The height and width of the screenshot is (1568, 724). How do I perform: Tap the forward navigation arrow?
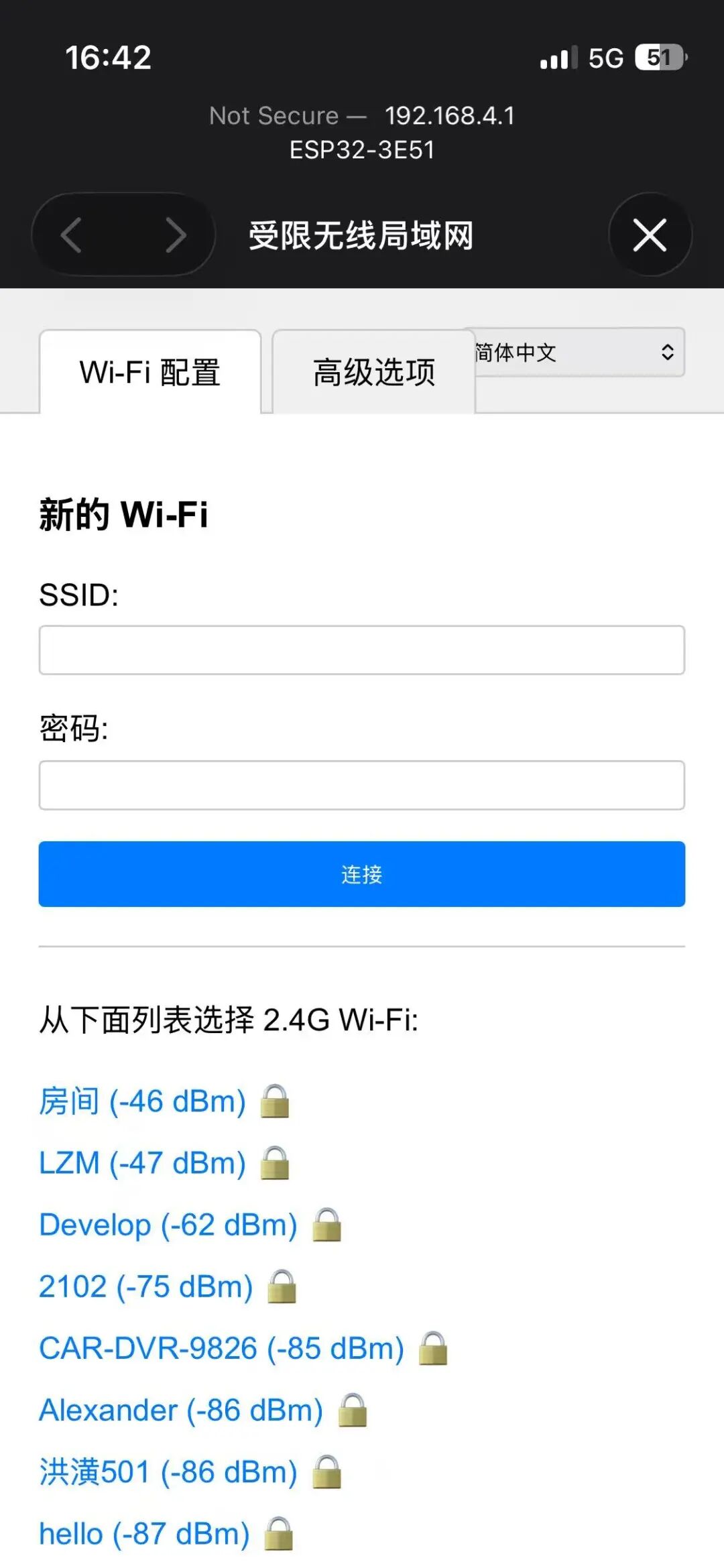tap(176, 235)
